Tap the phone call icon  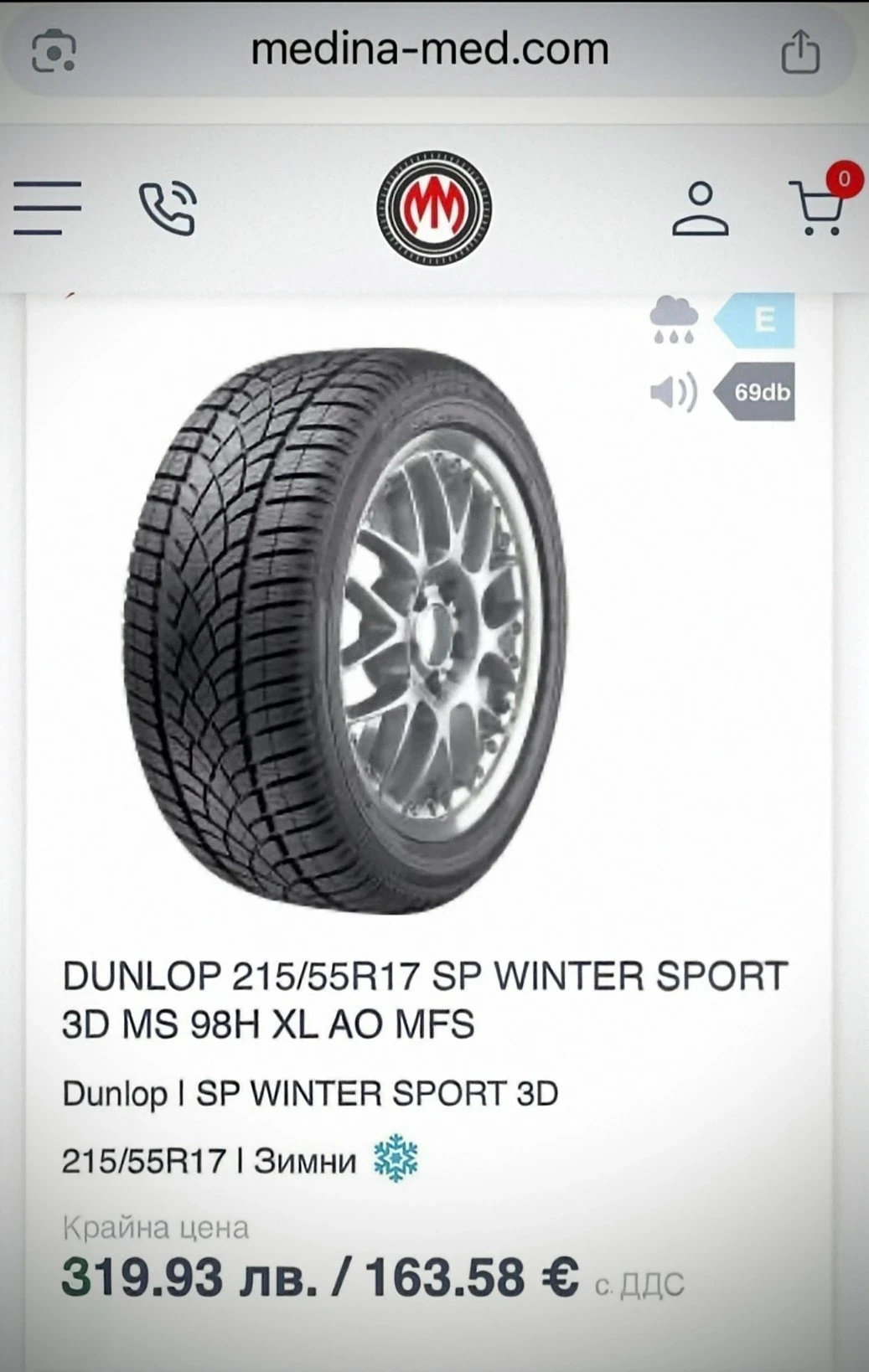[x=167, y=209]
